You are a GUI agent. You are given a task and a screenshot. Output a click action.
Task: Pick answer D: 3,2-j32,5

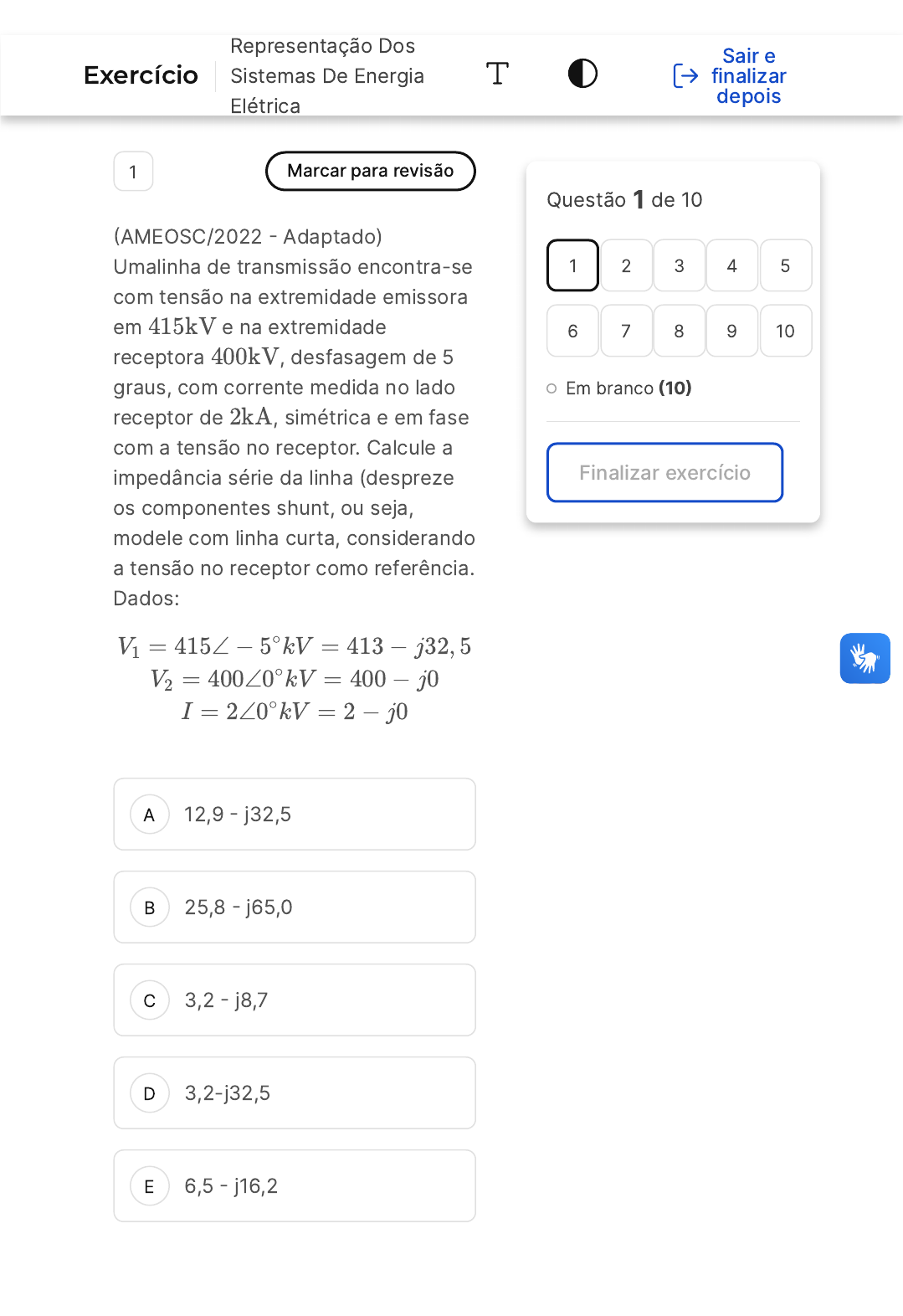point(295,1092)
